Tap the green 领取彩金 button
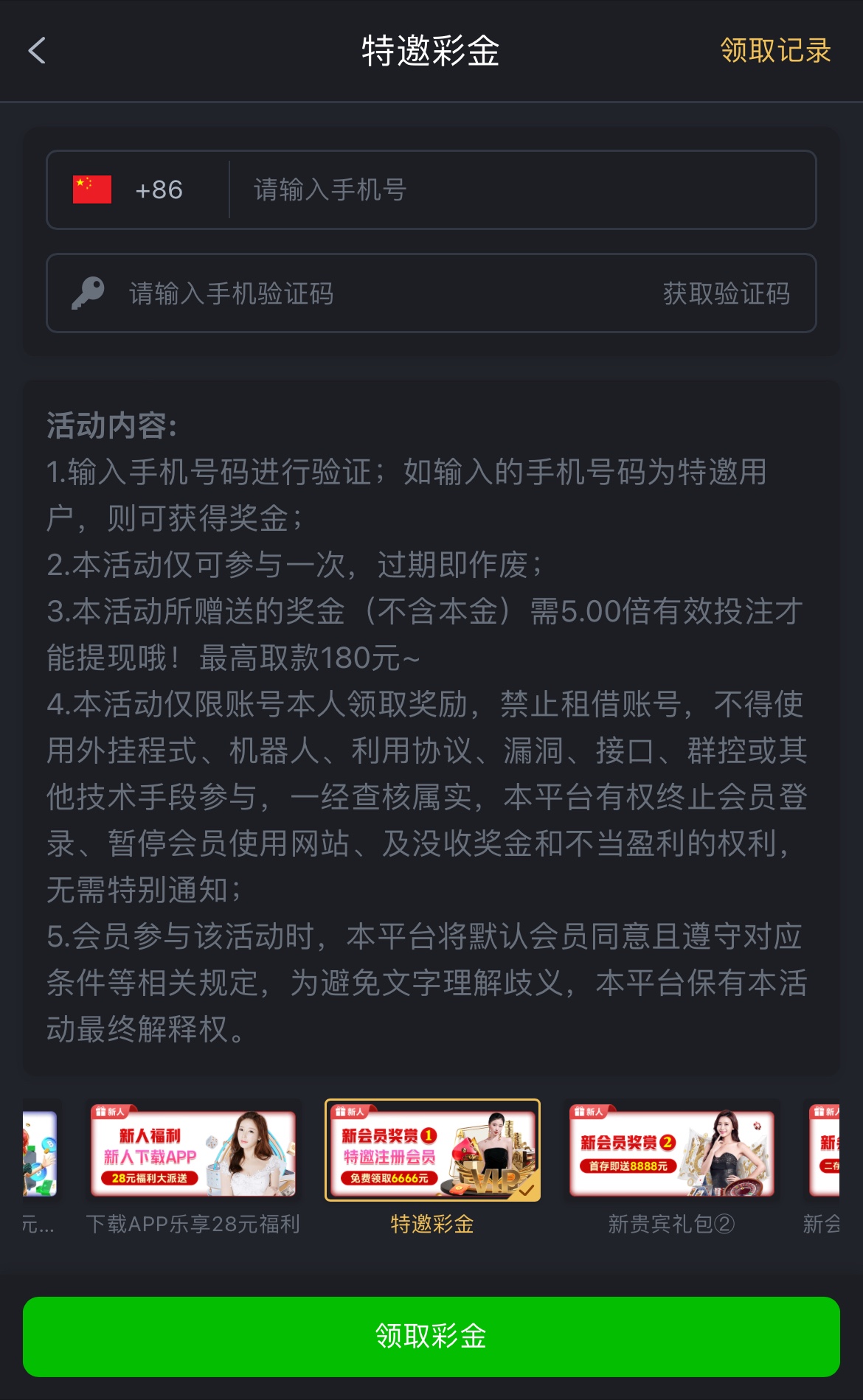 tap(431, 1336)
